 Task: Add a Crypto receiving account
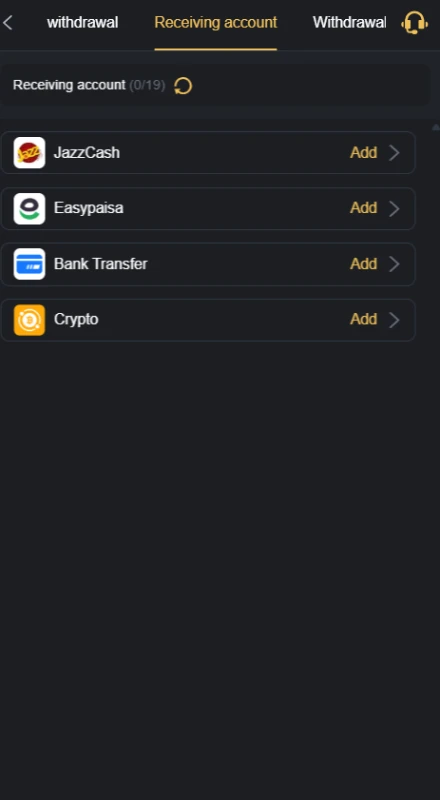point(208,320)
